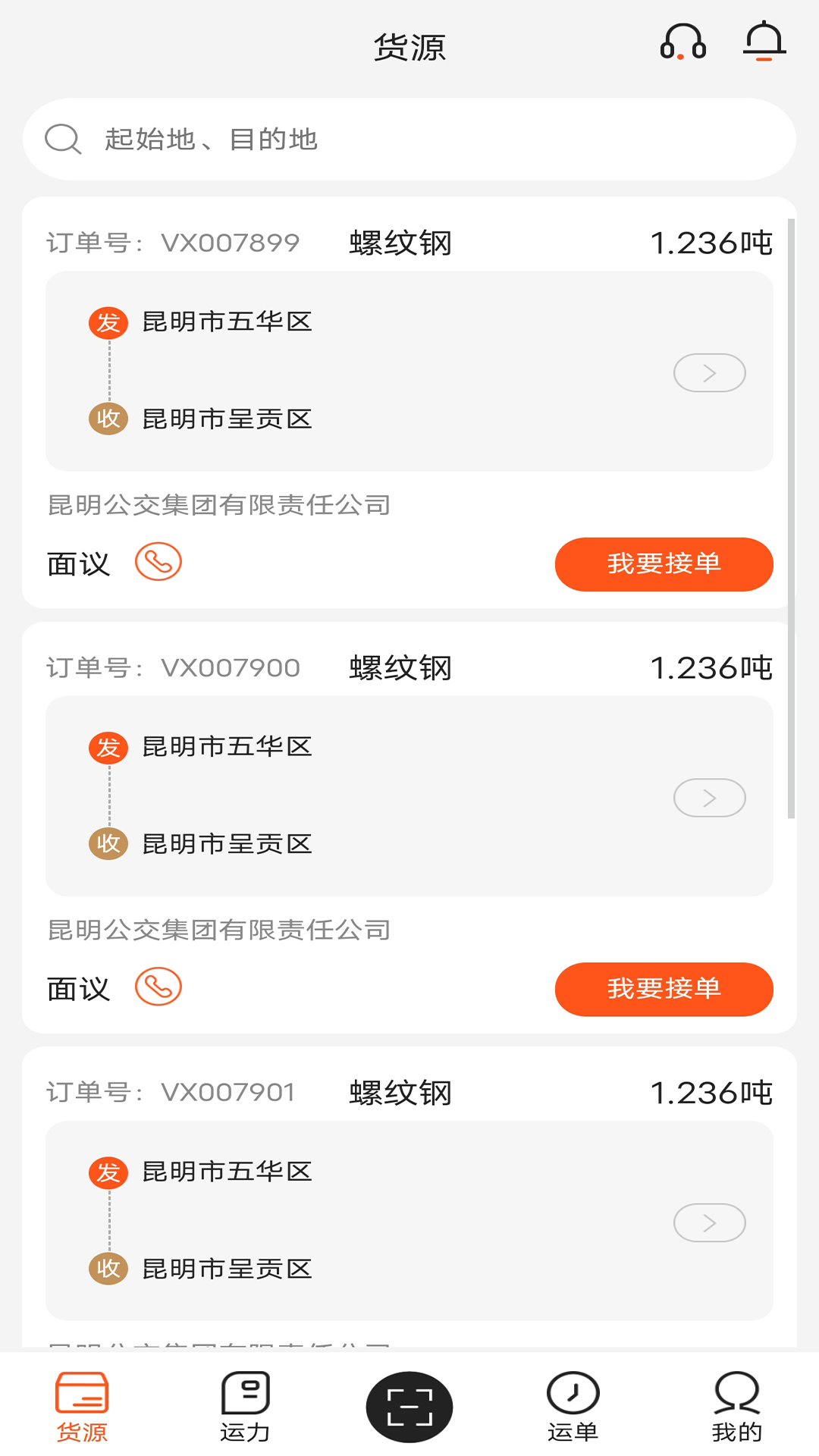Select the 货源 tab

click(82, 1407)
